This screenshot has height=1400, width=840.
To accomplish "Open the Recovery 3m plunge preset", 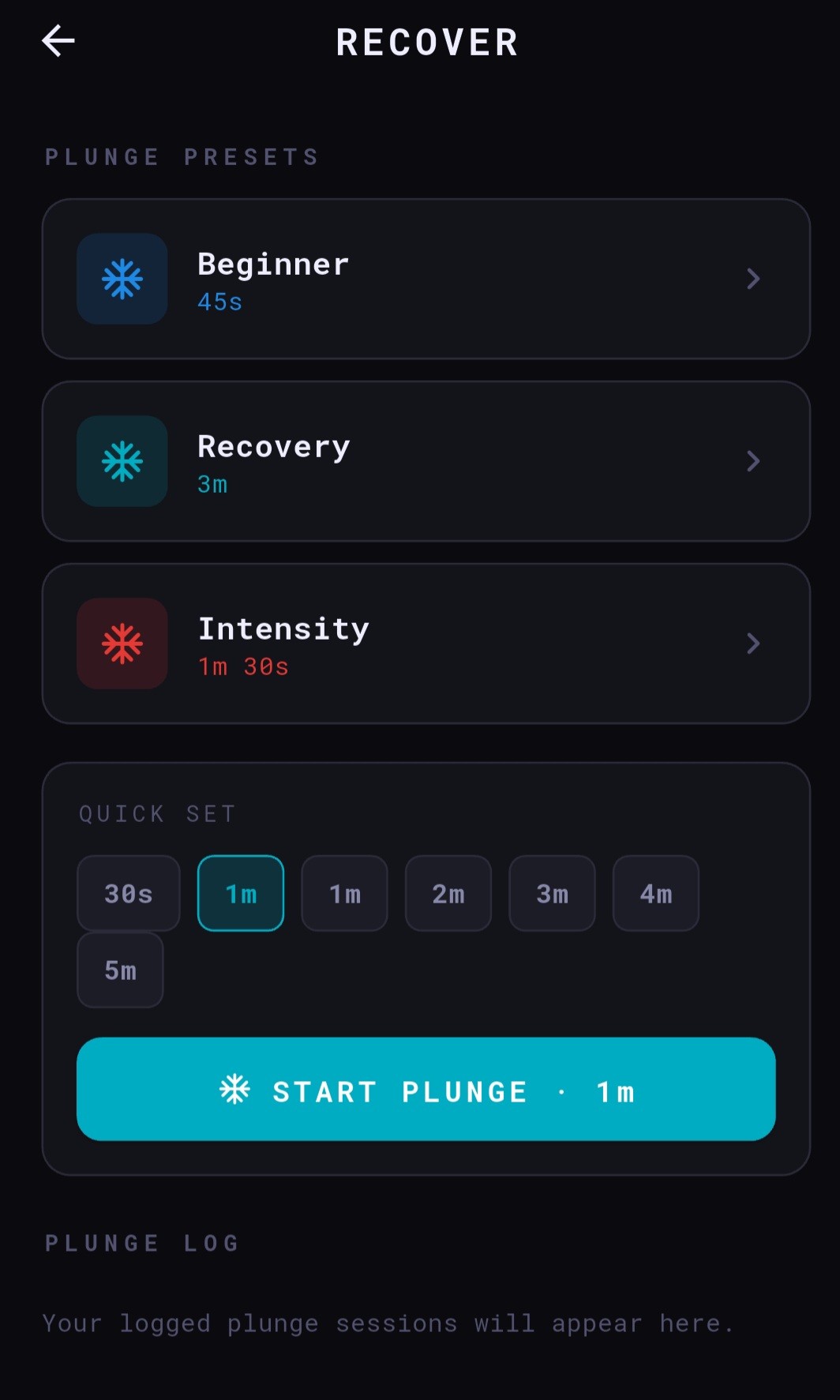I will [x=426, y=461].
